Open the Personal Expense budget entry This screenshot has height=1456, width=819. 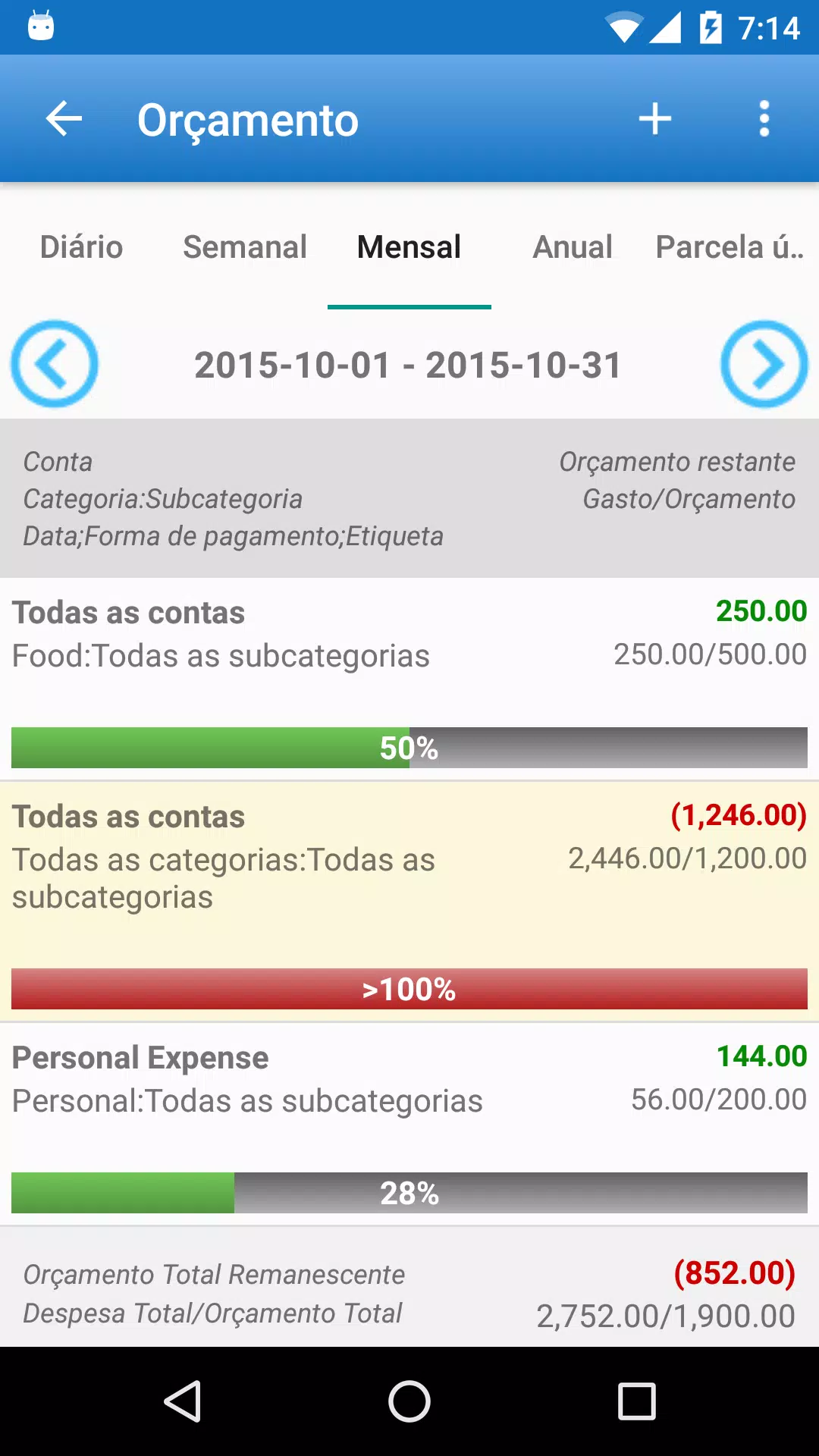point(409,1124)
